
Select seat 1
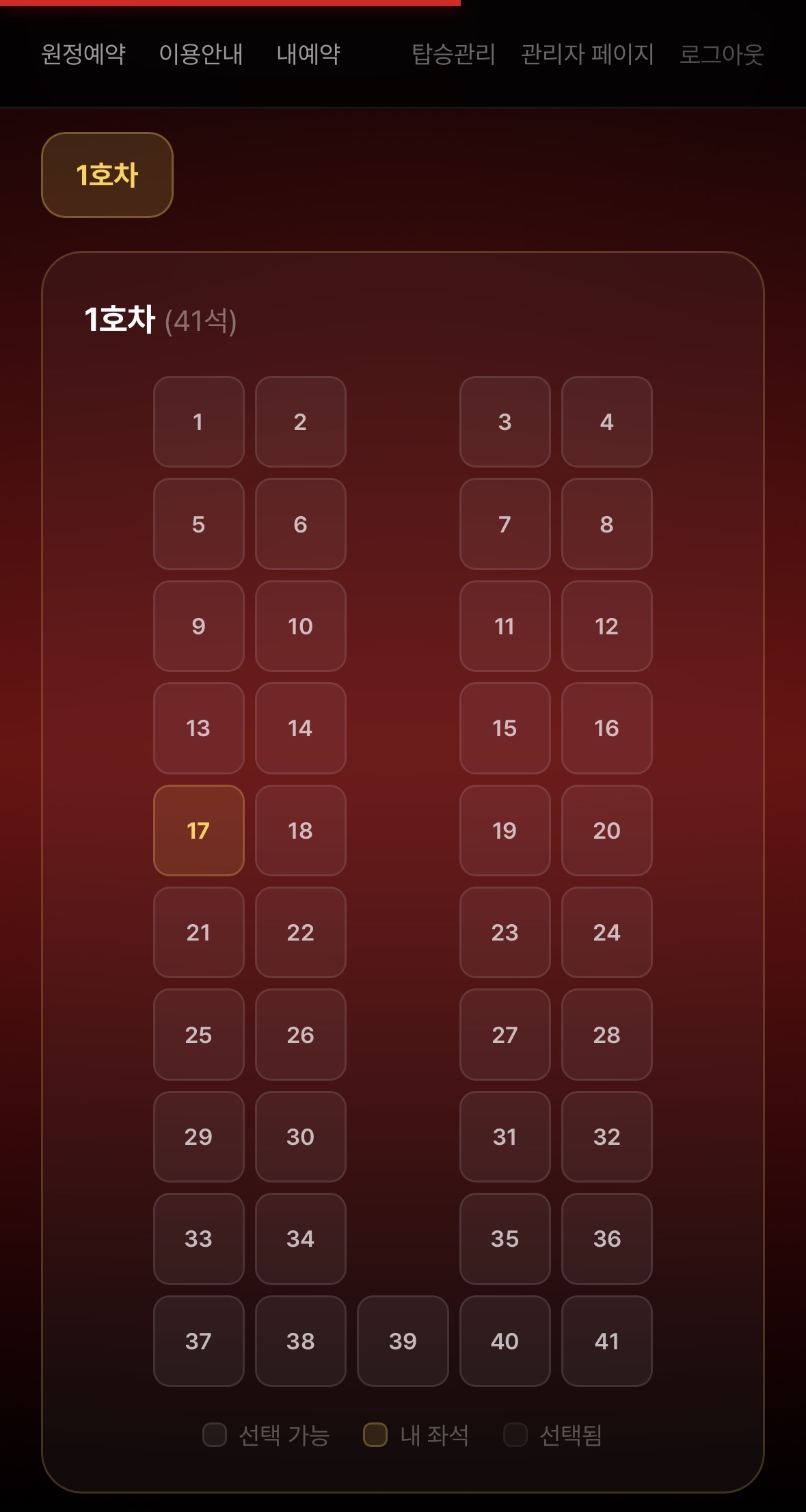point(198,422)
